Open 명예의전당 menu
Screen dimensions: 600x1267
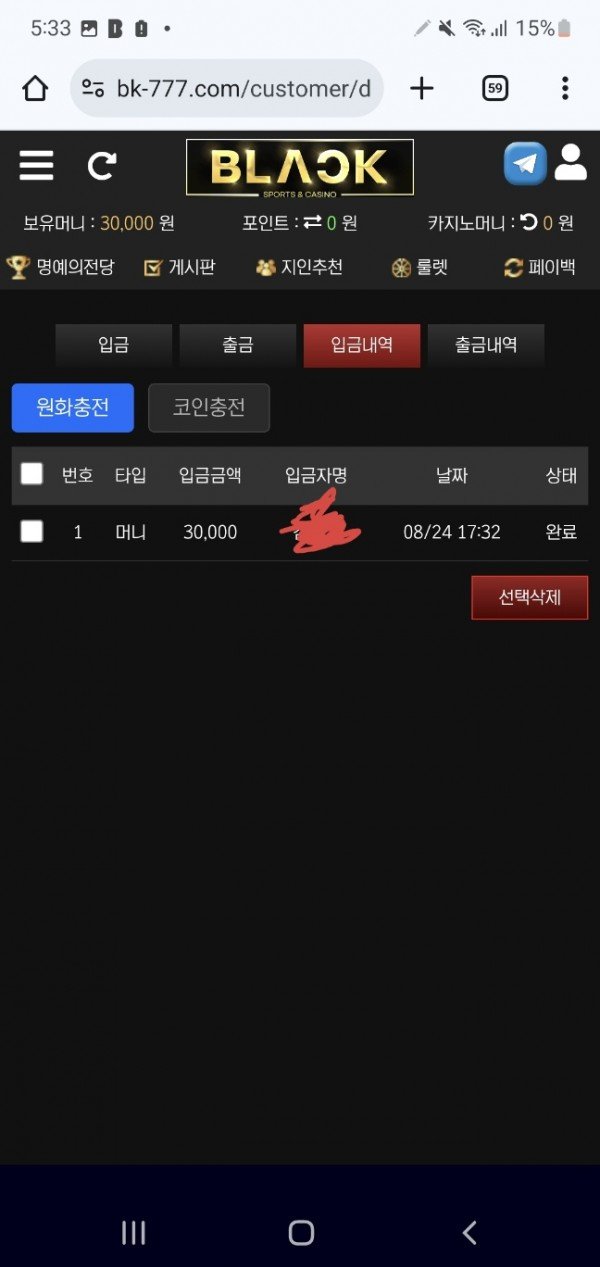point(60,267)
